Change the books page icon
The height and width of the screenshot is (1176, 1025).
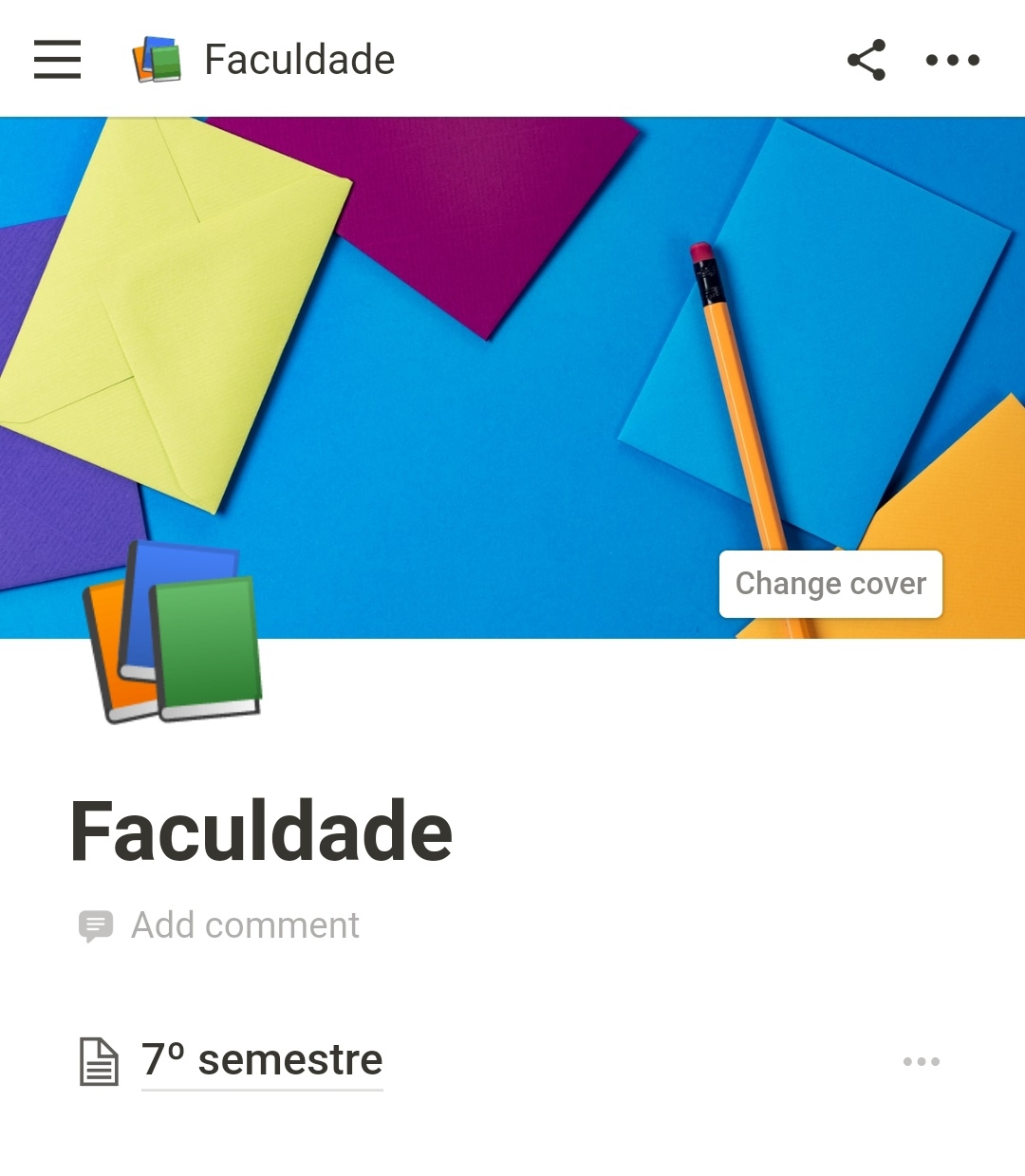pyautogui.click(x=174, y=632)
